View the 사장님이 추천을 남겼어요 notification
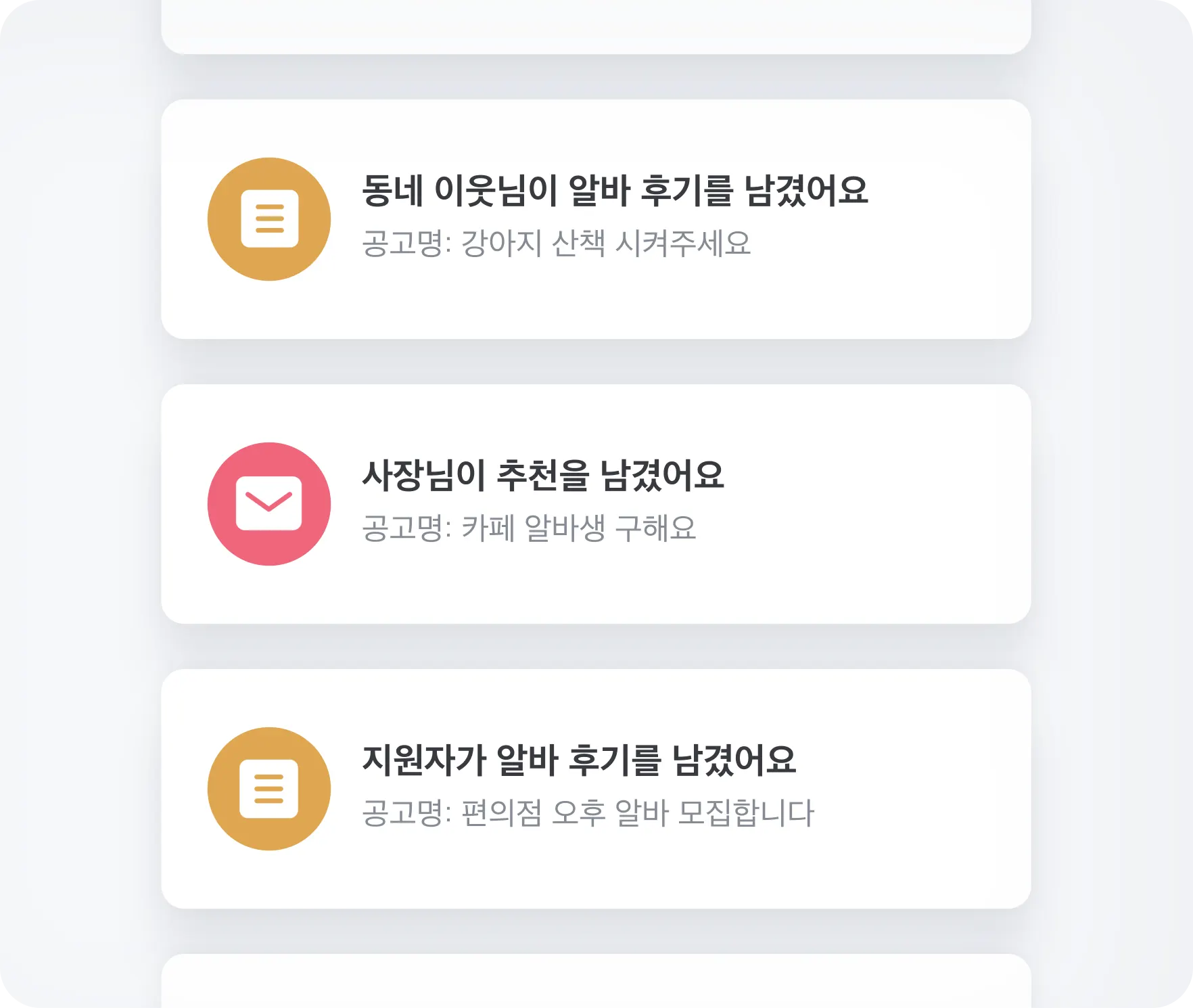 tap(595, 504)
